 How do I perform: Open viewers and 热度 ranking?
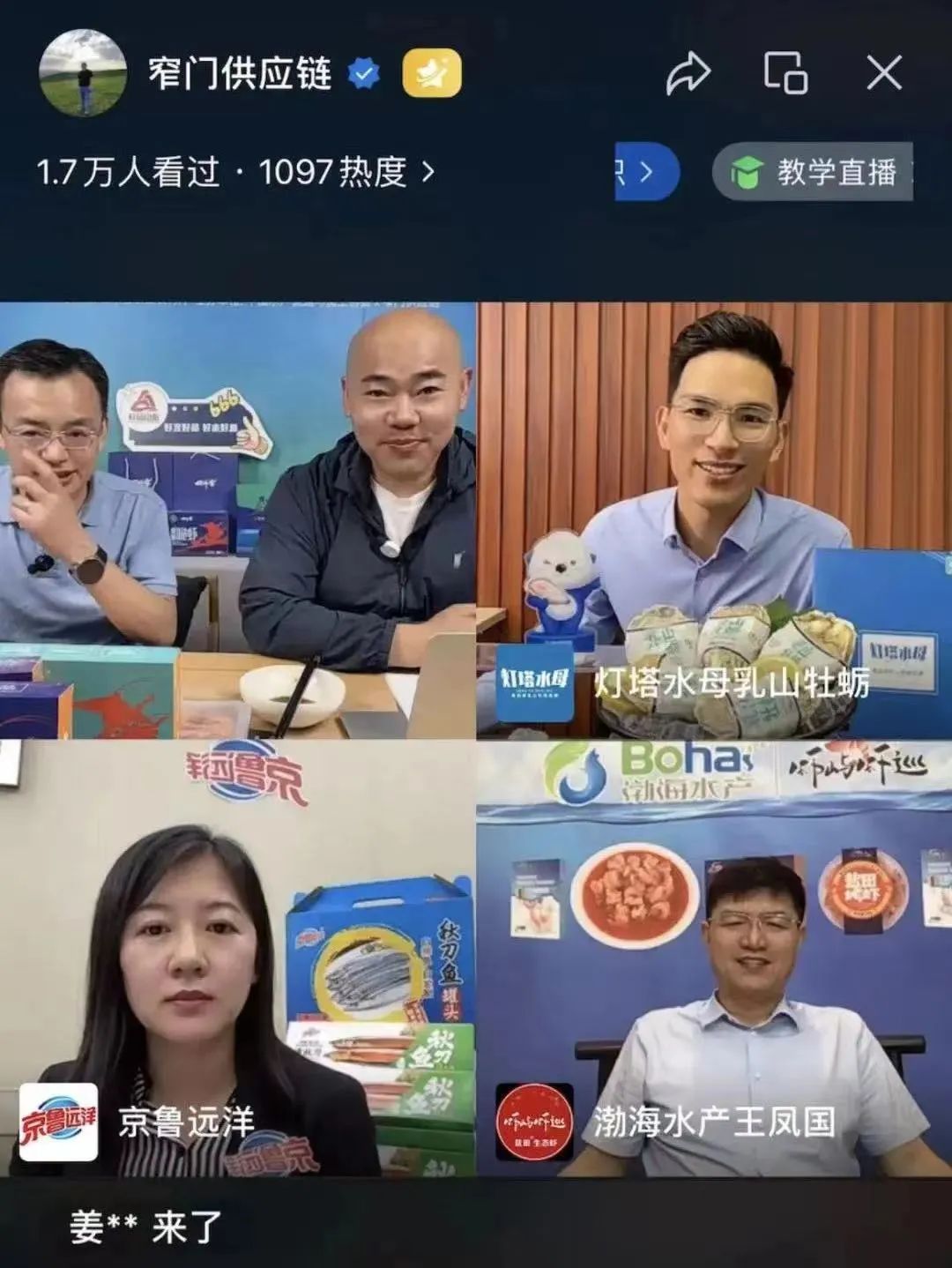[x=236, y=172]
